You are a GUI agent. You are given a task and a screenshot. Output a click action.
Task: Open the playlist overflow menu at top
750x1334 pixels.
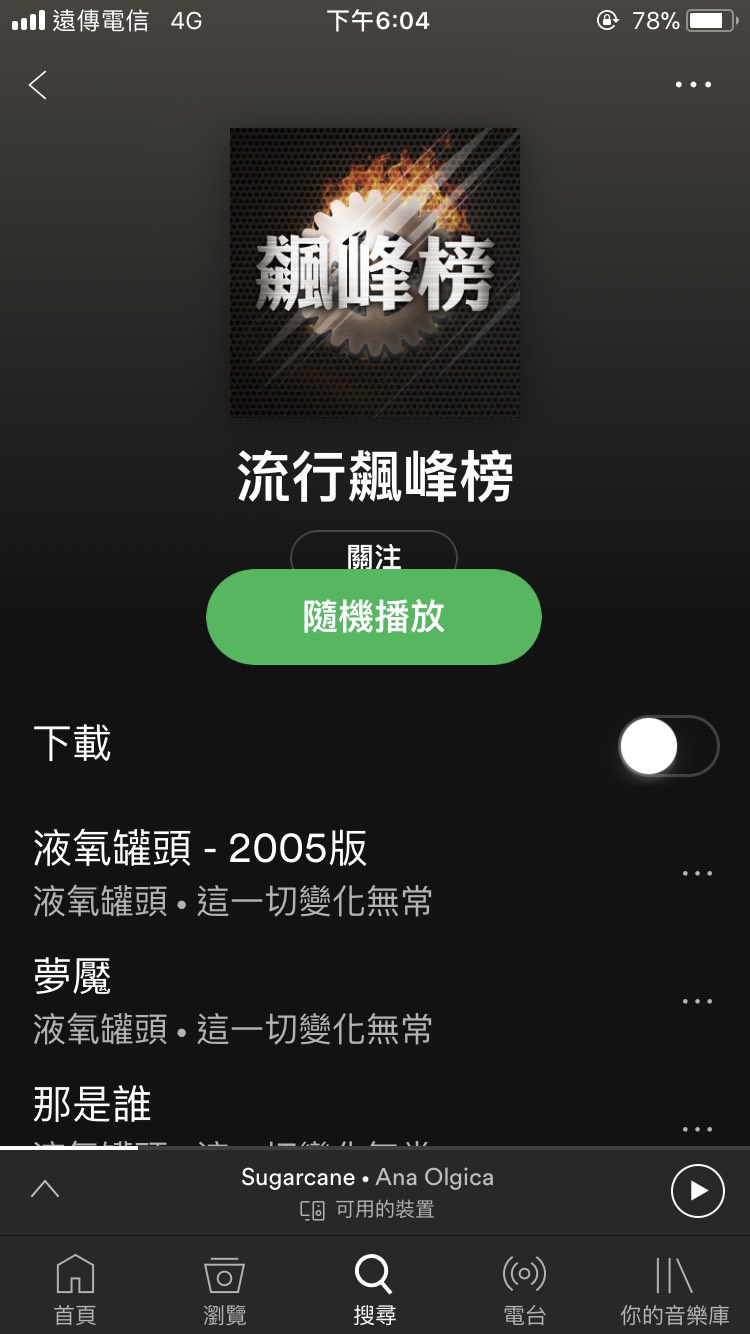coord(693,85)
